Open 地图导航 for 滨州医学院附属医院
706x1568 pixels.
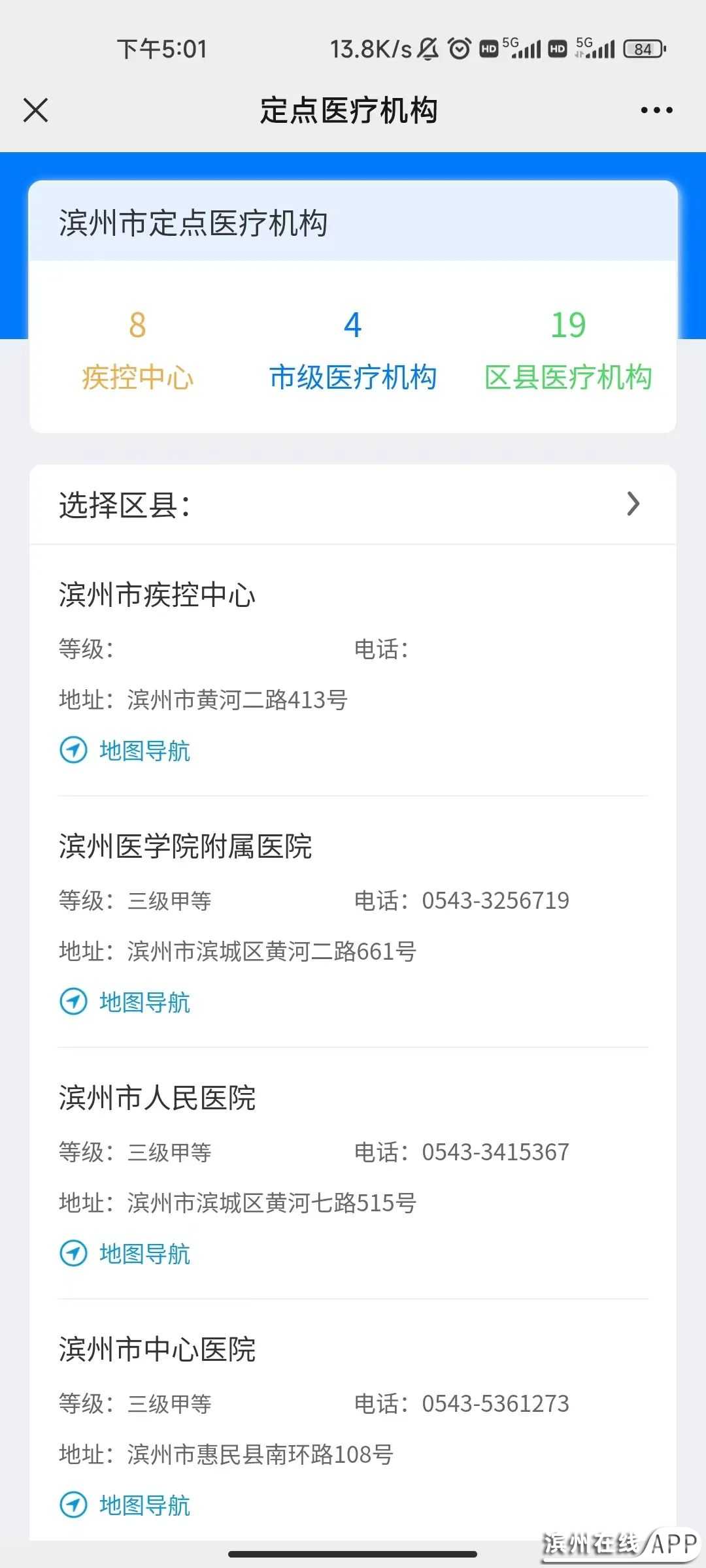tap(126, 1002)
